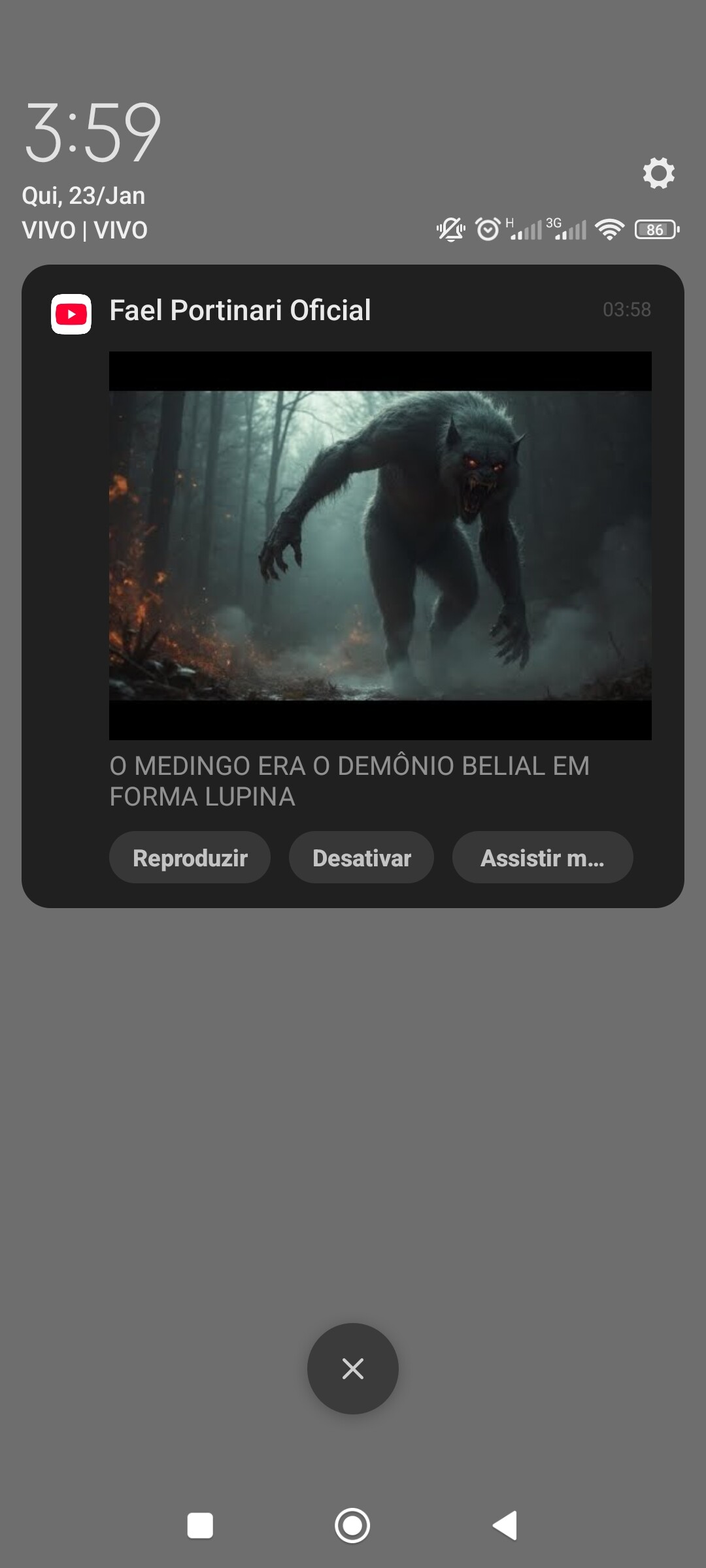The image size is (706, 1568).
Task: Open recent apps with the square button
Action: click(200, 1526)
